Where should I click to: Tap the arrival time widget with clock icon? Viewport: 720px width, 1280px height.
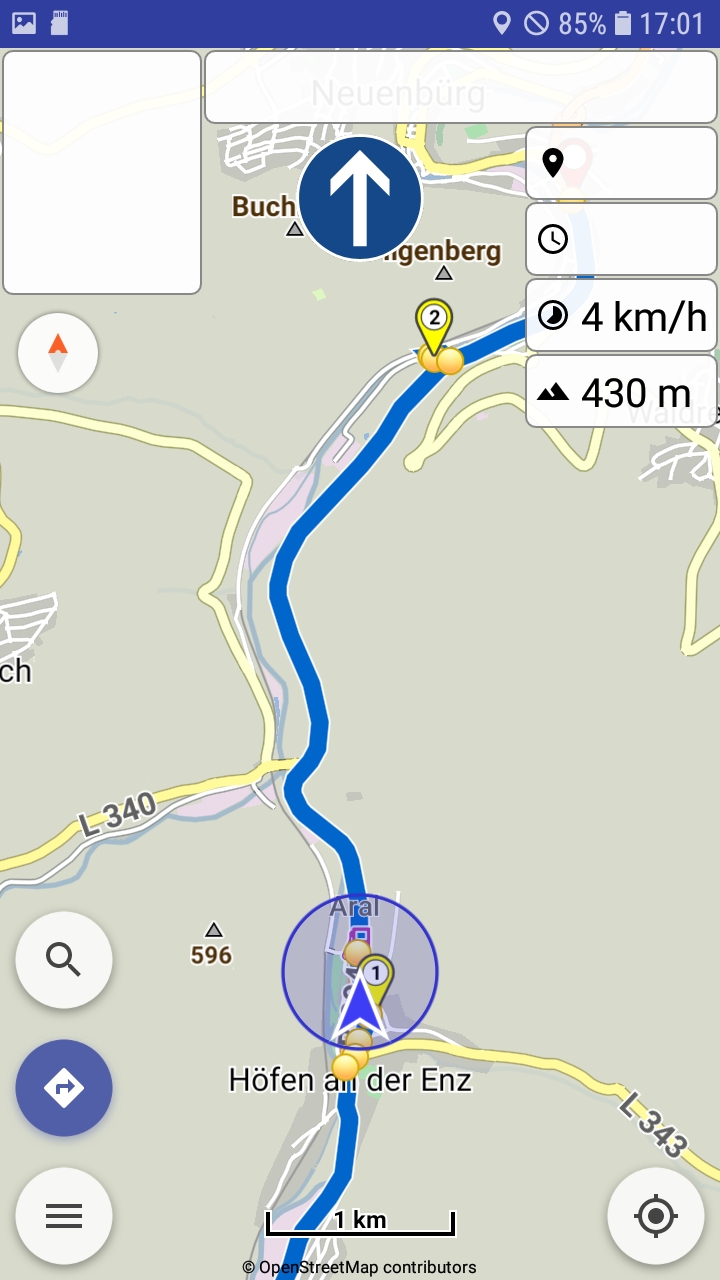[621, 239]
